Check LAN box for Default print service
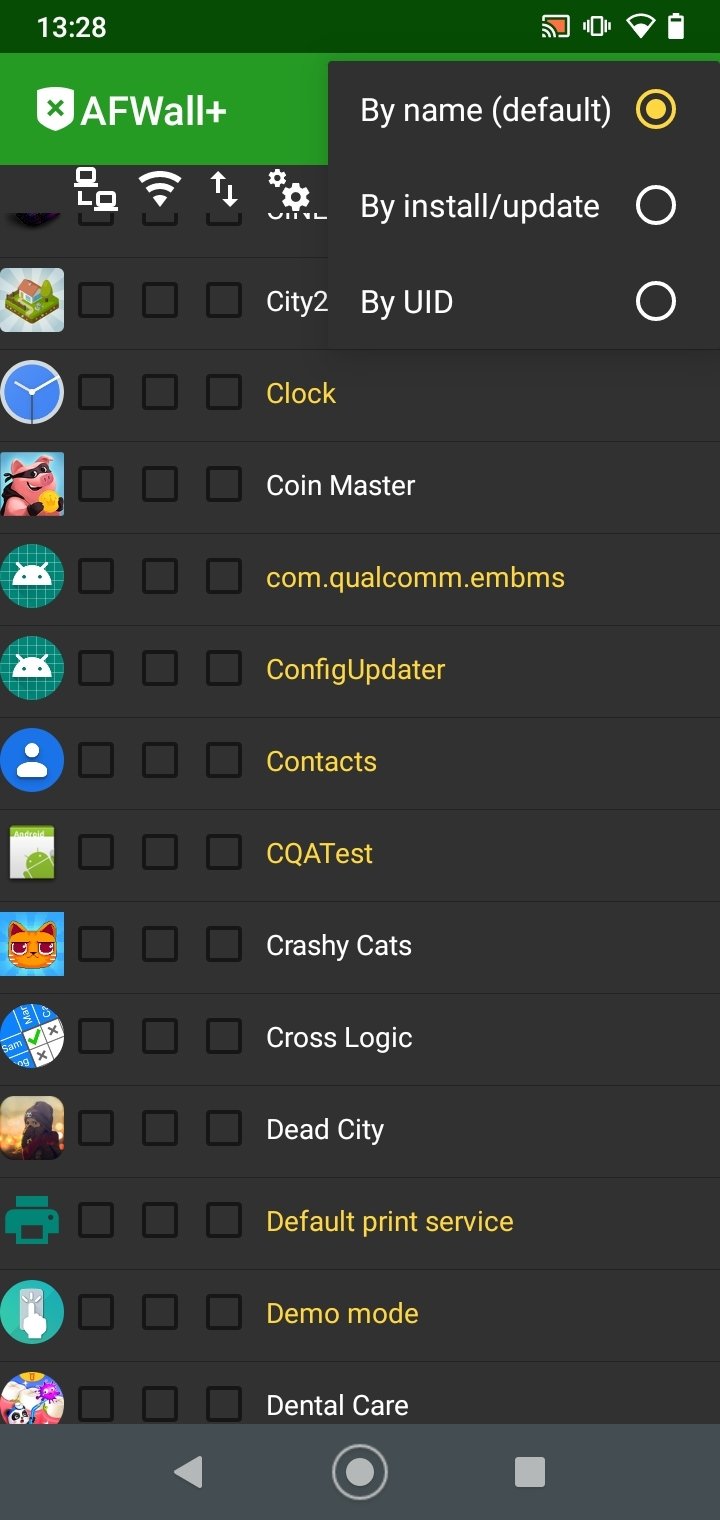Image resolution: width=720 pixels, height=1520 pixels. click(x=96, y=1221)
